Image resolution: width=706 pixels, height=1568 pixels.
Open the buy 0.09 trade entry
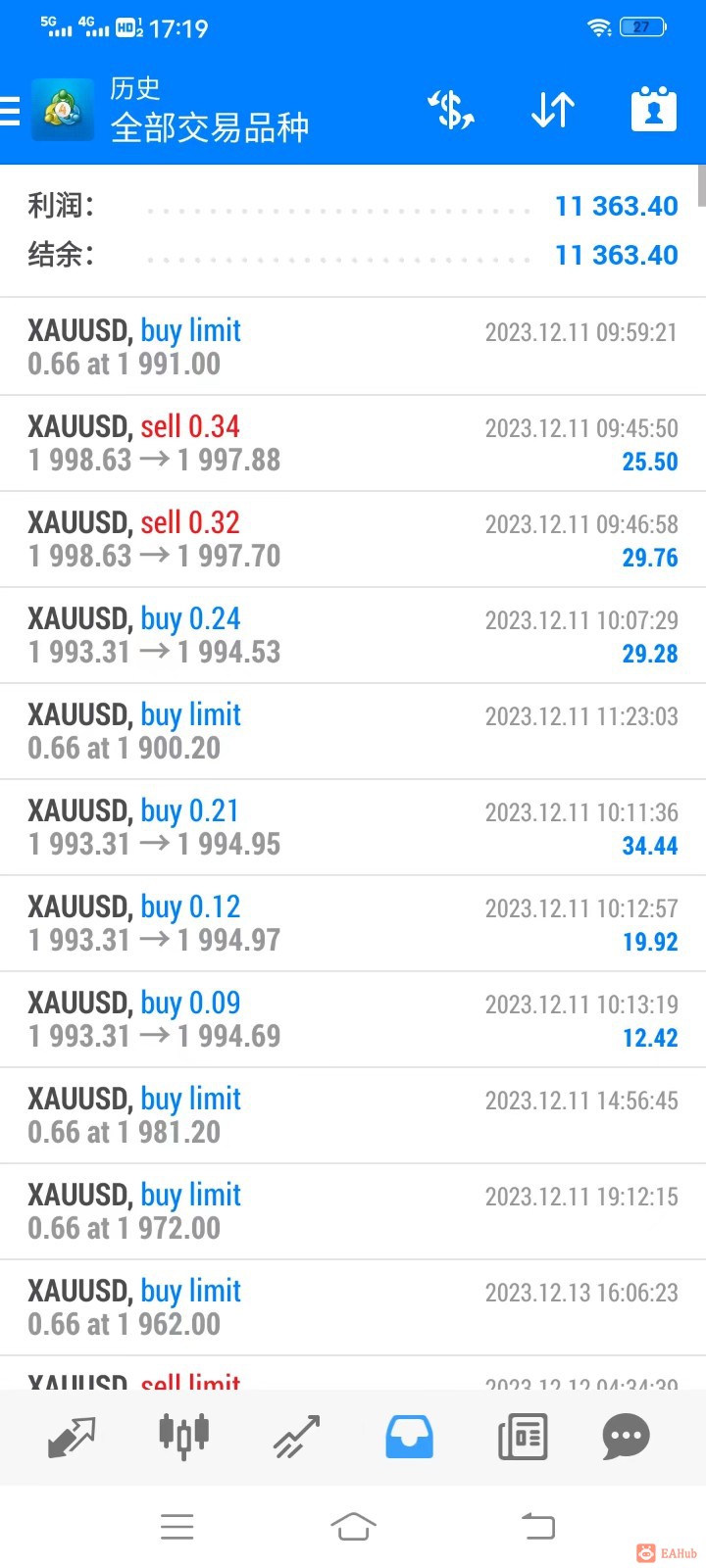[x=353, y=1019]
